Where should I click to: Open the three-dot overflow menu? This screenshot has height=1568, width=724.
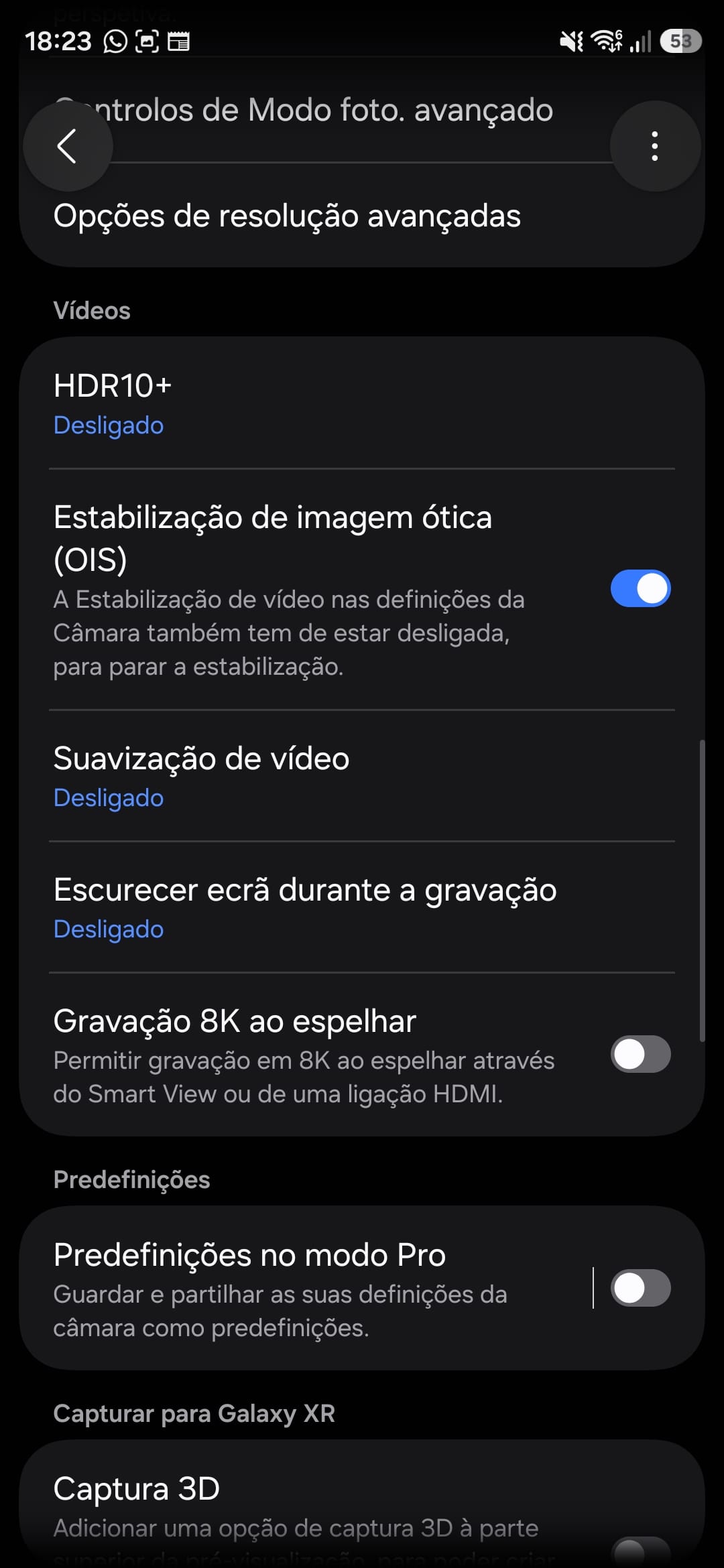pos(654,146)
